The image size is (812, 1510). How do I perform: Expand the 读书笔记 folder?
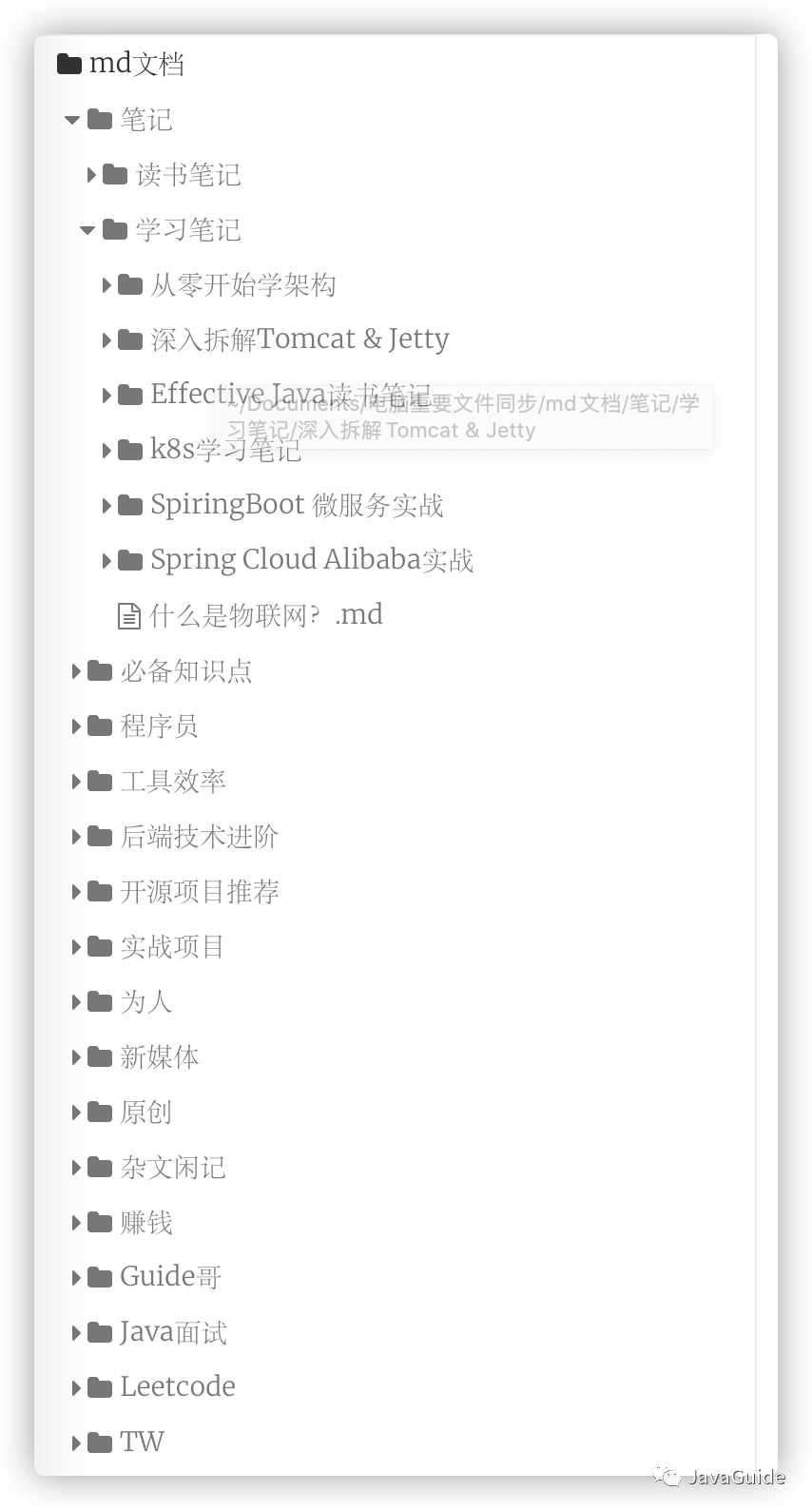pyautogui.click(x=91, y=175)
